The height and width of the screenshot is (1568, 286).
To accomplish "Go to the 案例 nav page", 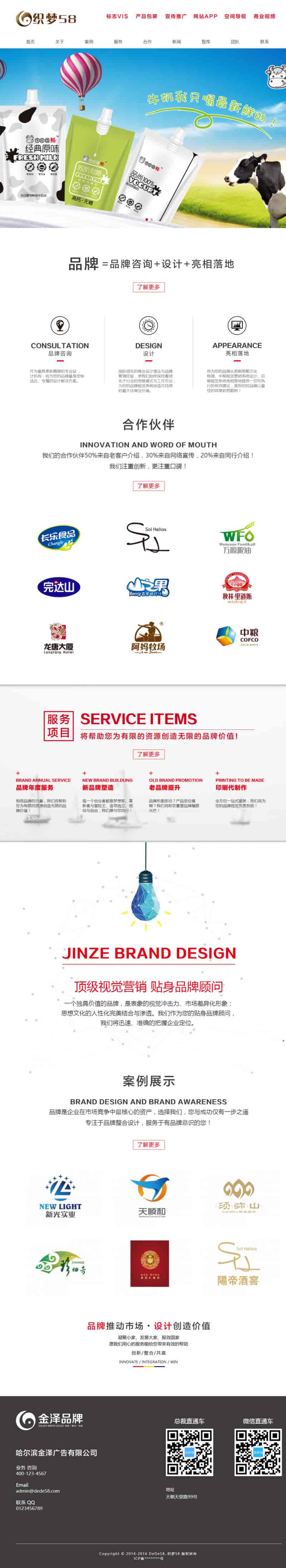I will 89,42.
